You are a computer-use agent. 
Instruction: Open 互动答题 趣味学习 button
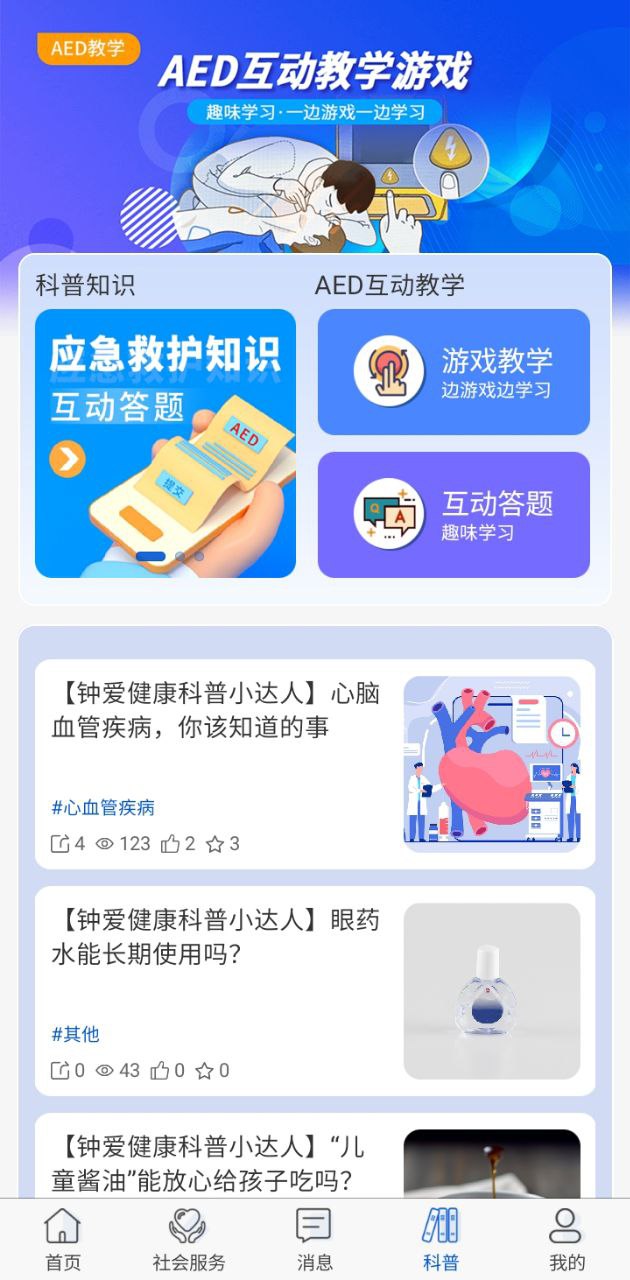(453, 514)
